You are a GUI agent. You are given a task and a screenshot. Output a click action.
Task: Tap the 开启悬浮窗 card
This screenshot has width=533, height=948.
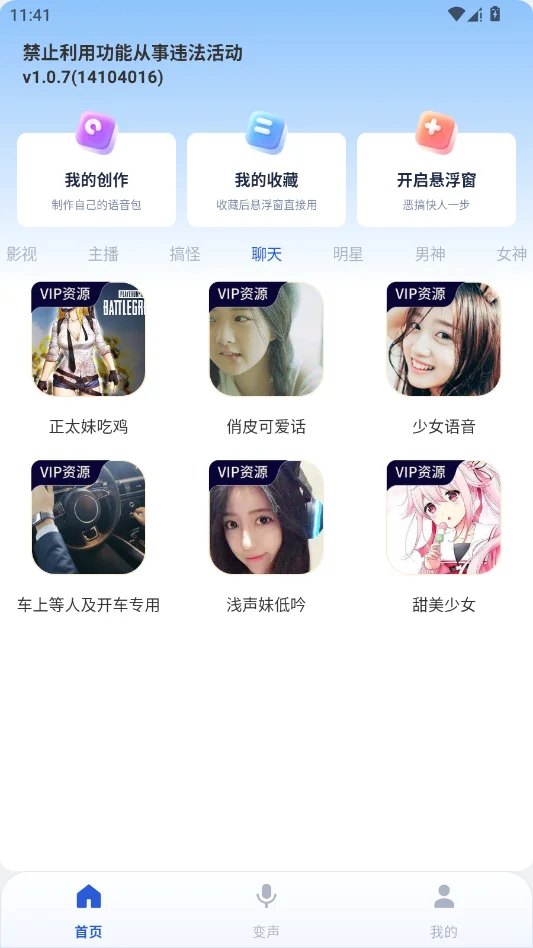click(436, 180)
